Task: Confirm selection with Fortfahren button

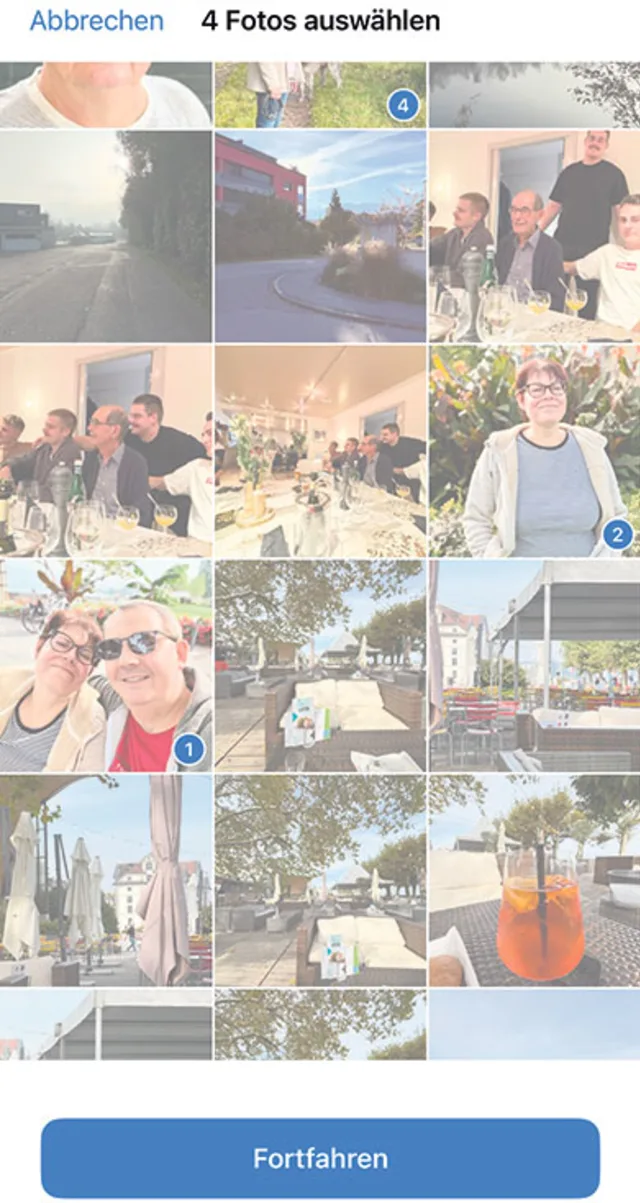Action: coord(320,1158)
